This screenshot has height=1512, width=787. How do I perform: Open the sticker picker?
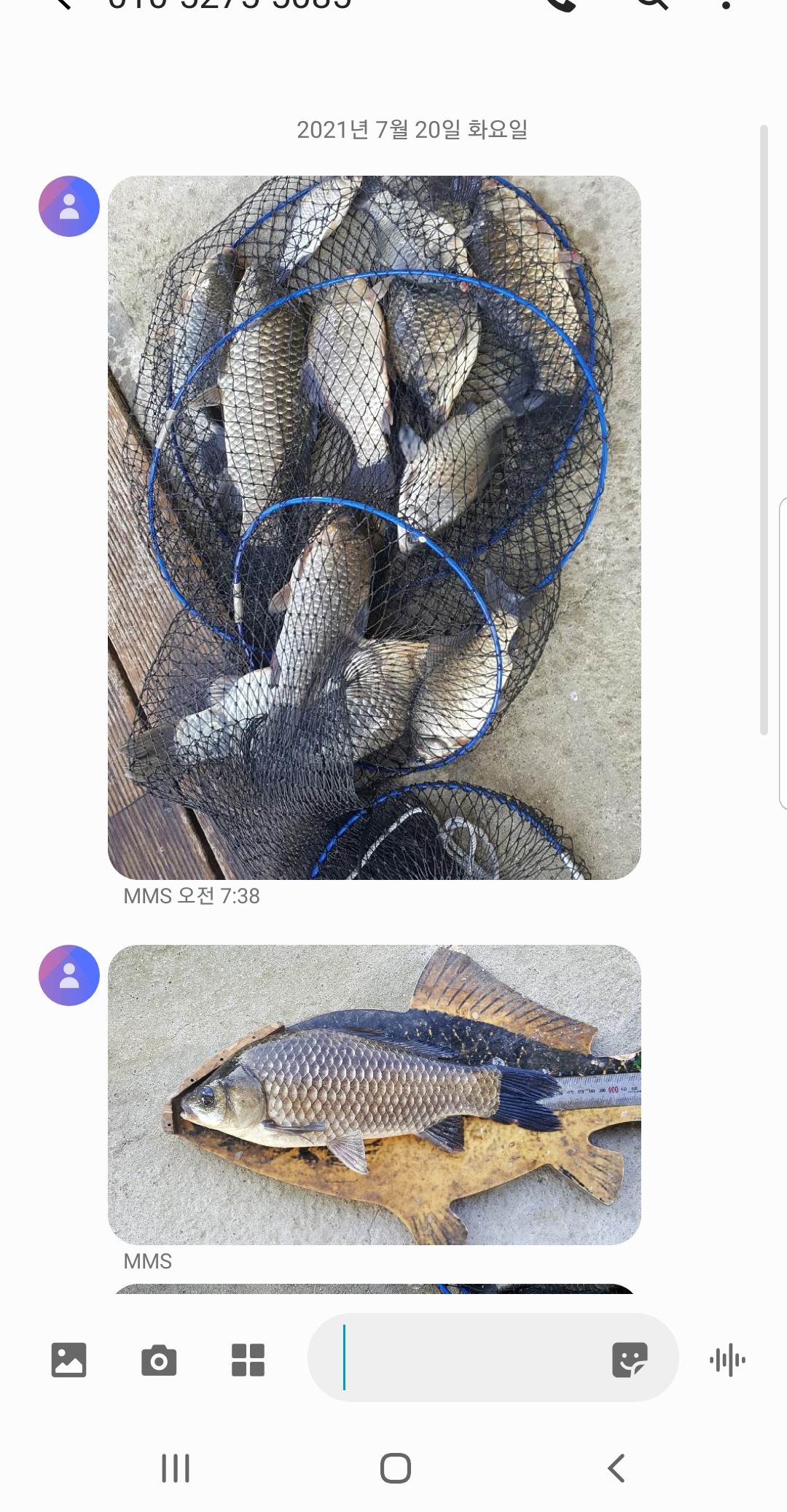pyautogui.click(x=630, y=1360)
